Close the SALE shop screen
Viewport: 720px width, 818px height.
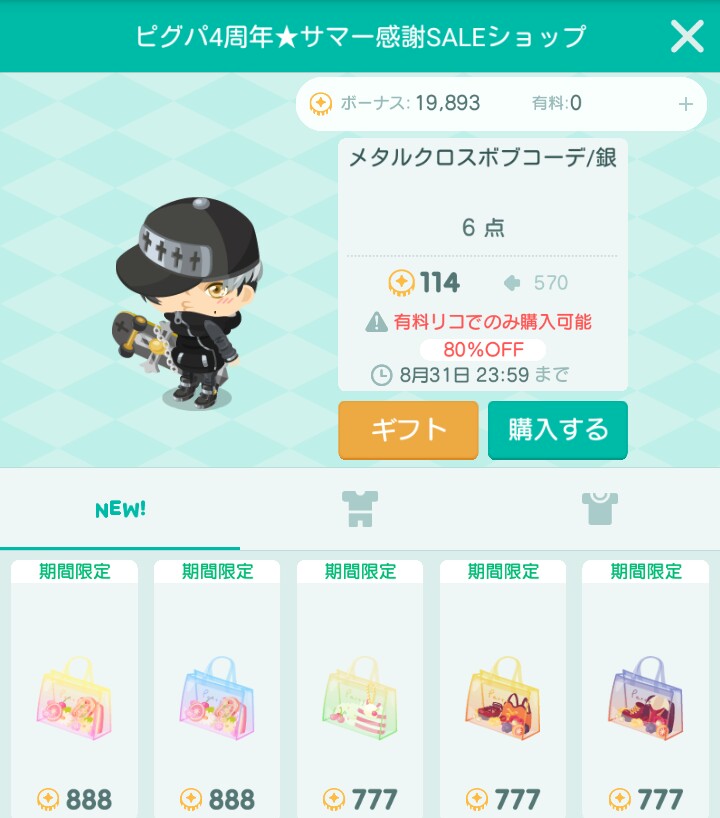tap(687, 37)
